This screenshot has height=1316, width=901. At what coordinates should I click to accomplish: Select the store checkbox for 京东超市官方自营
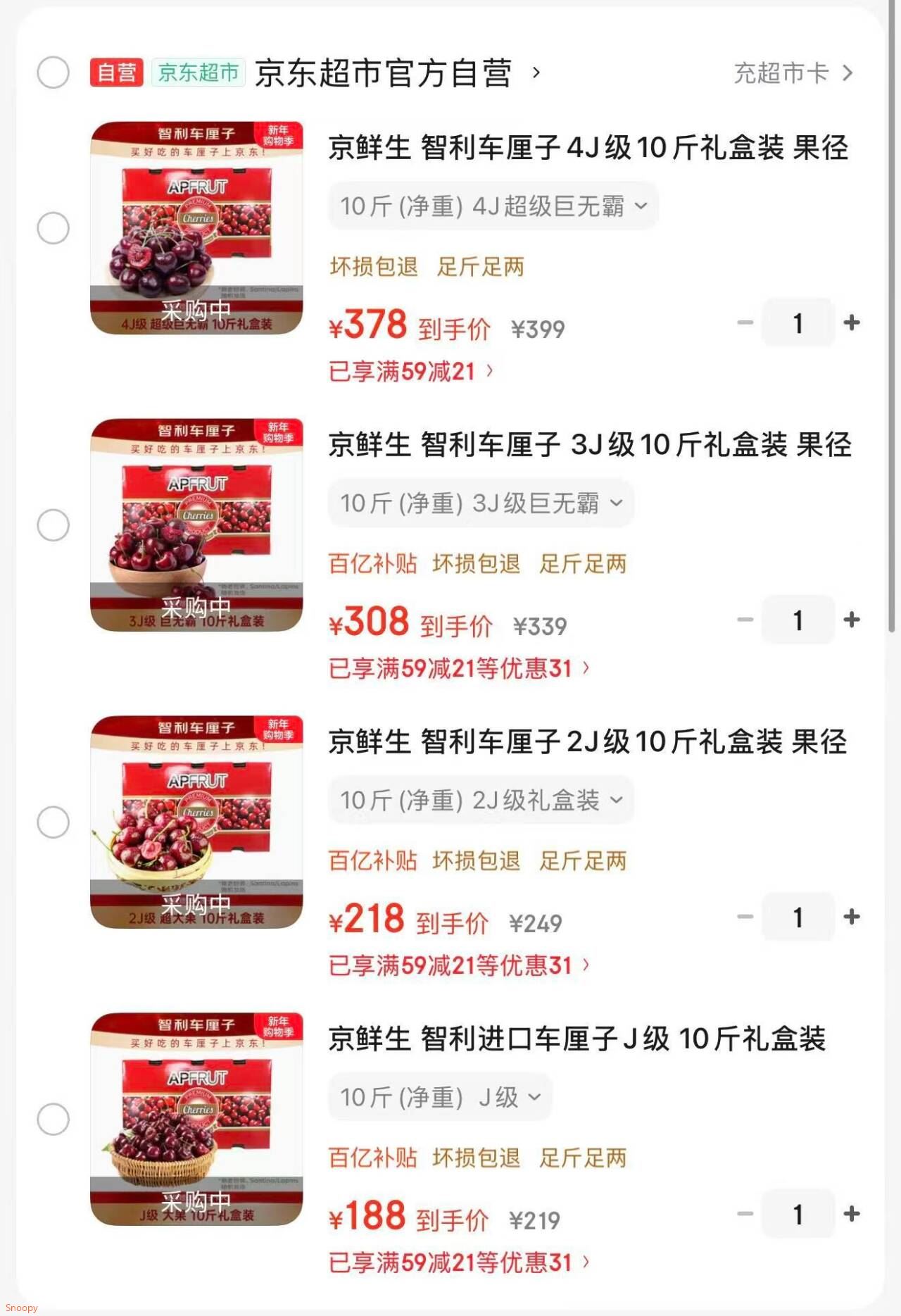tap(53, 73)
